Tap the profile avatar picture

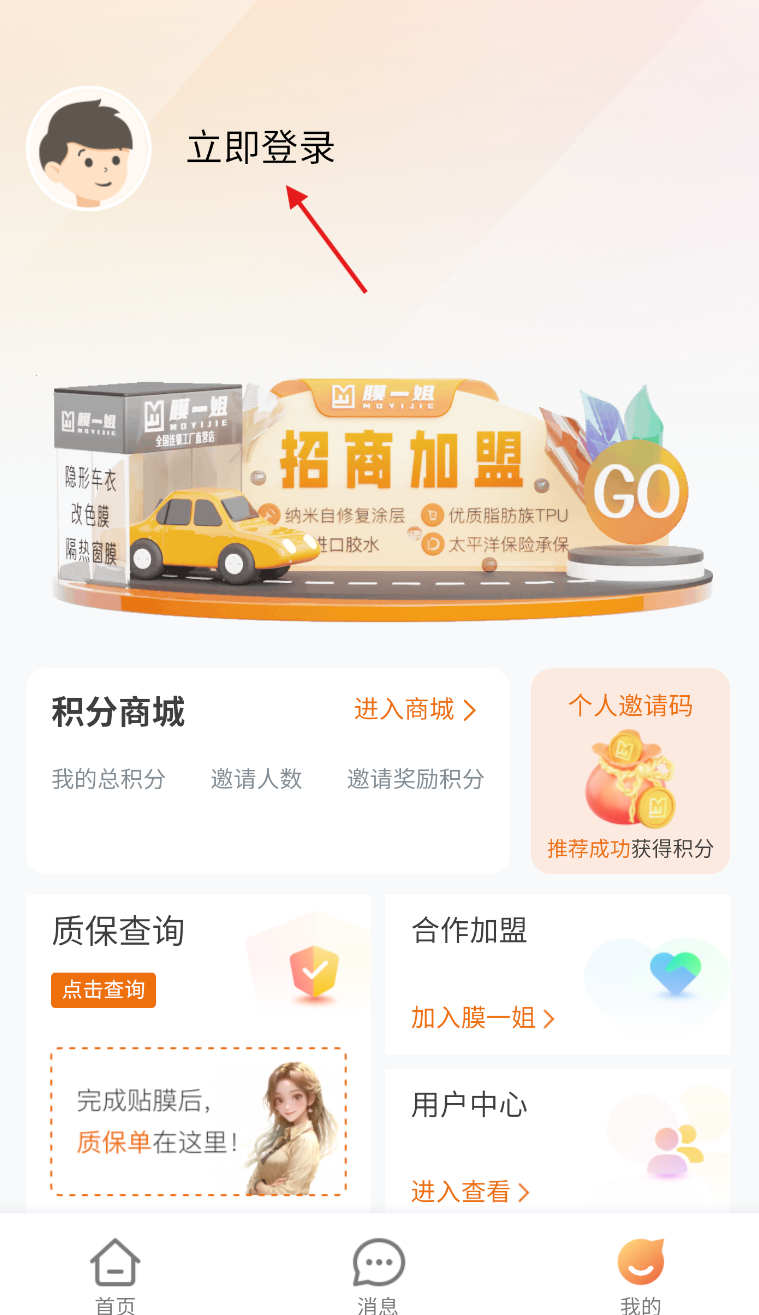89,148
